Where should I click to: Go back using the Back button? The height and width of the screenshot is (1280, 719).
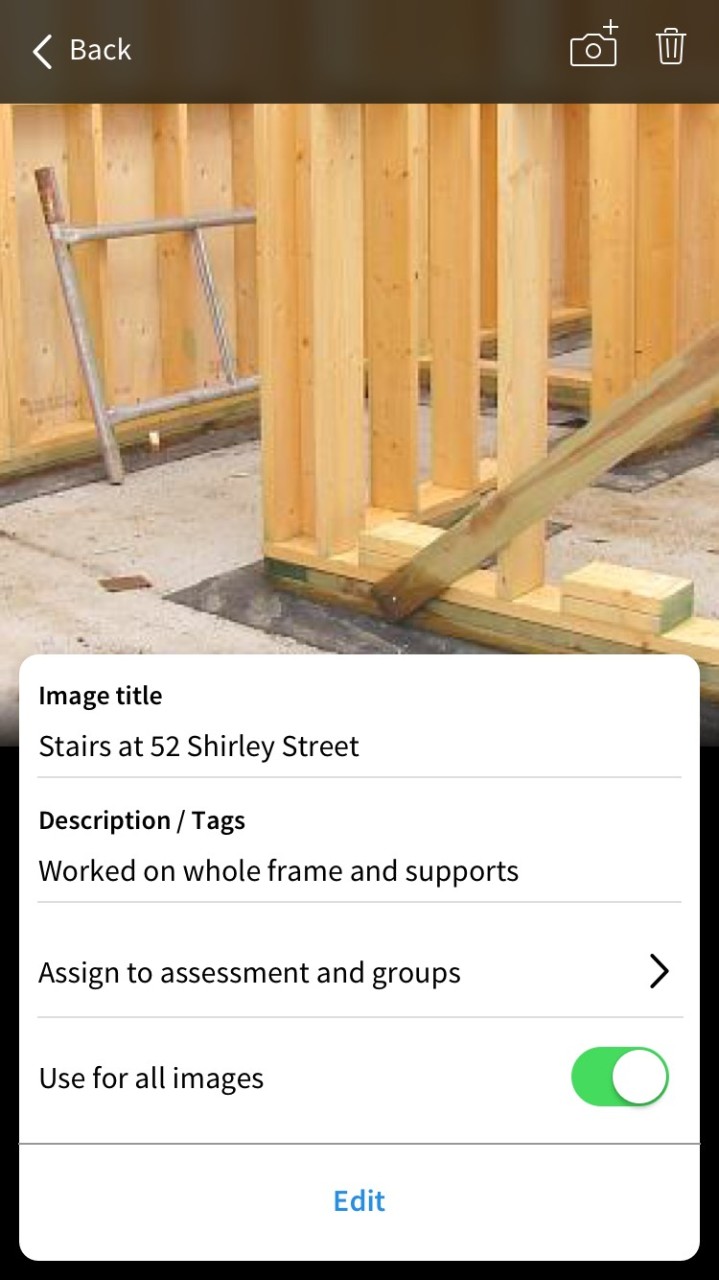(82, 50)
